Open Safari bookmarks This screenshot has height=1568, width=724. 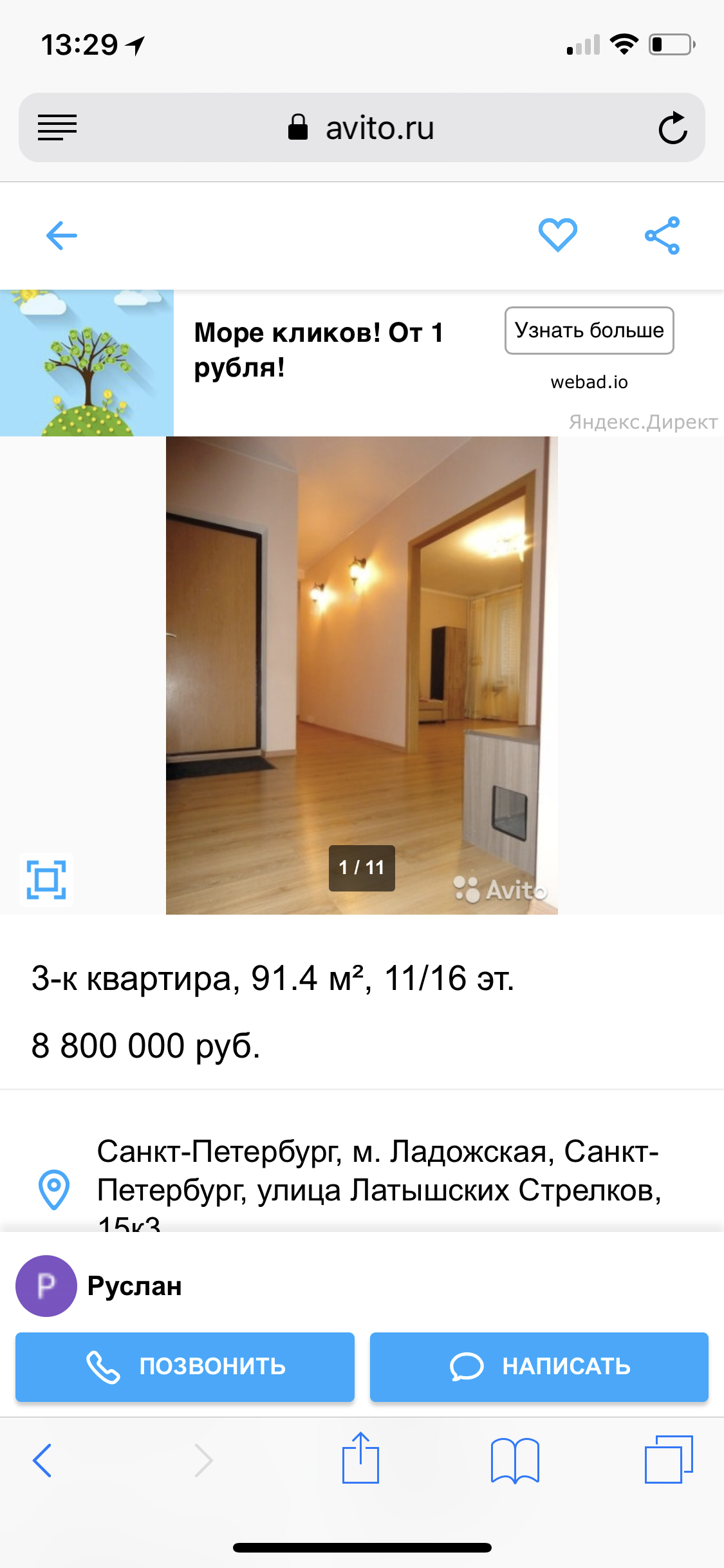(x=514, y=1460)
